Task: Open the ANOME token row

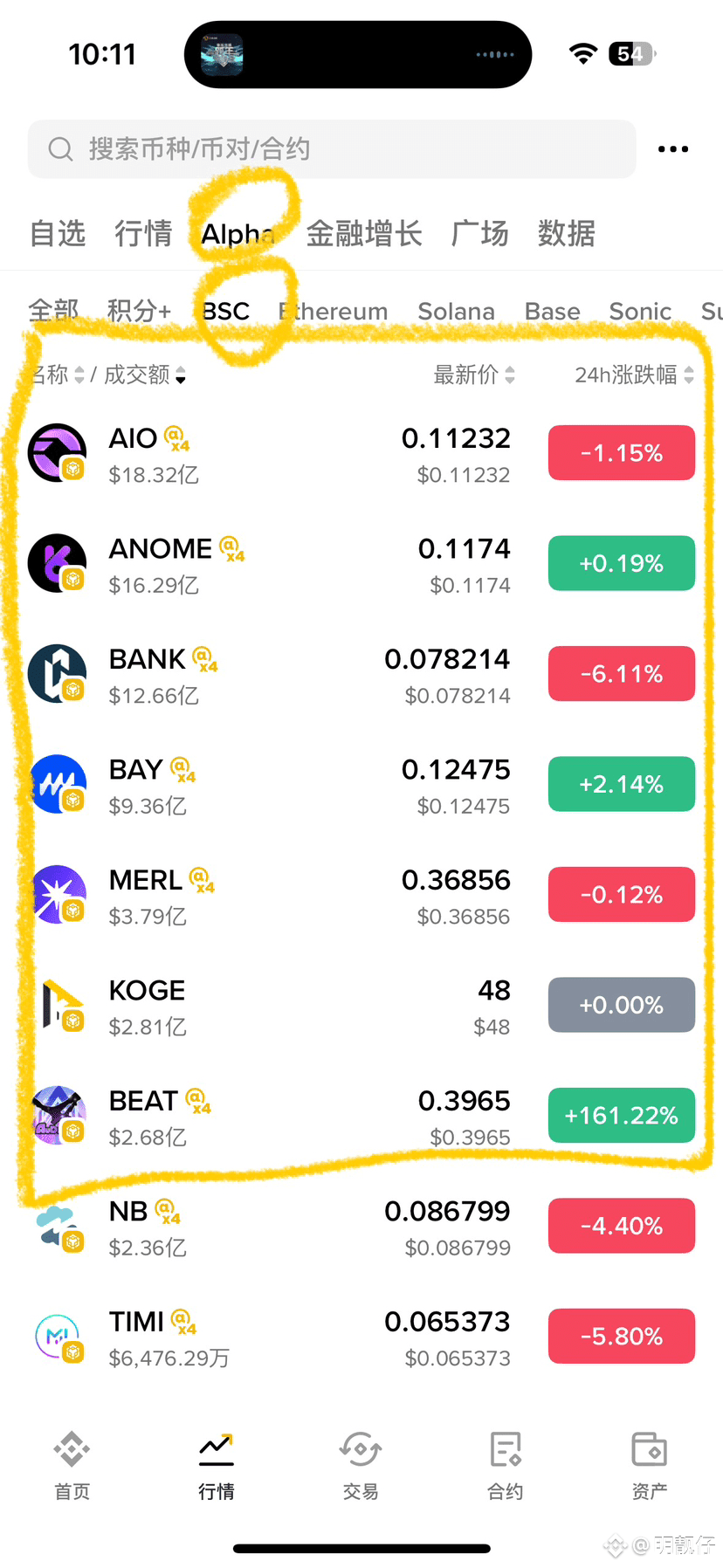Action: 262,564
